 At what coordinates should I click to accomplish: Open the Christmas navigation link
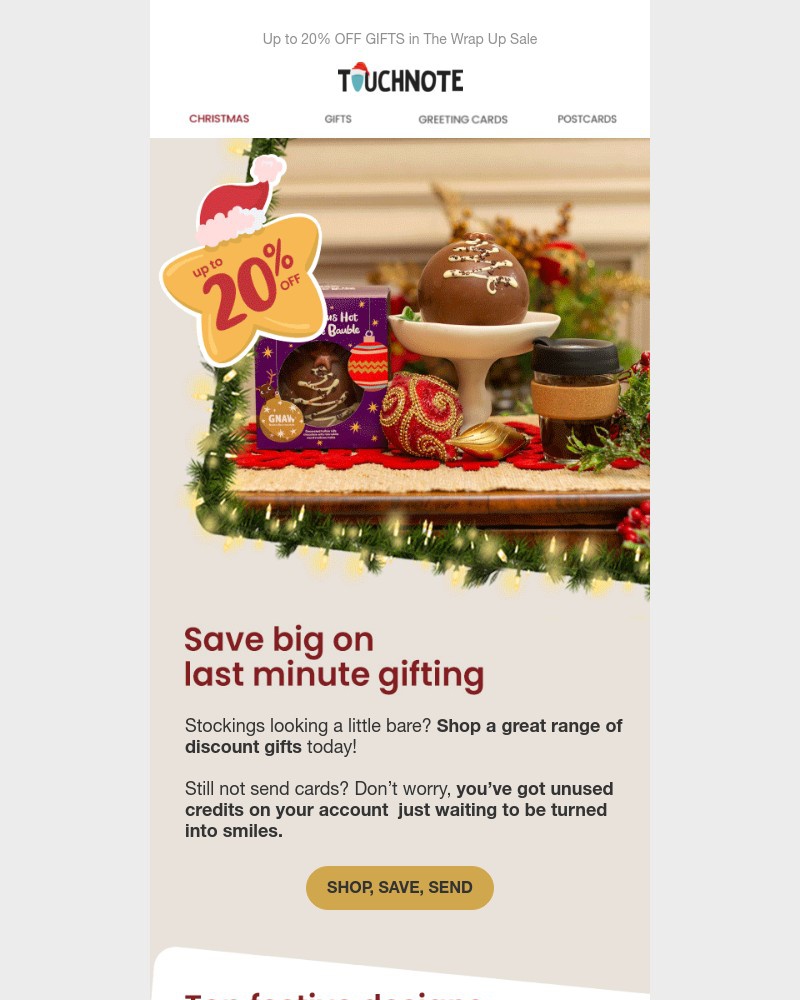coord(219,119)
